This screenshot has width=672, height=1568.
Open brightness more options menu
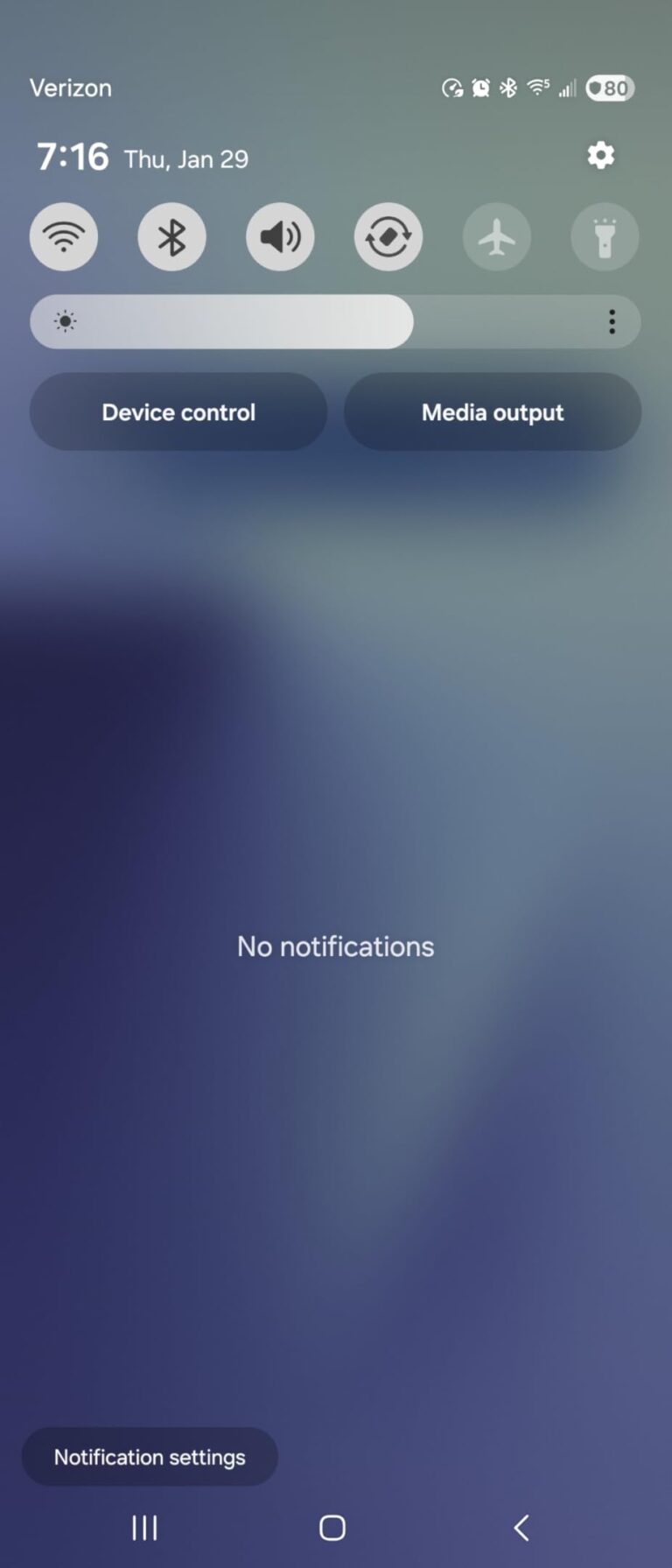point(612,322)
